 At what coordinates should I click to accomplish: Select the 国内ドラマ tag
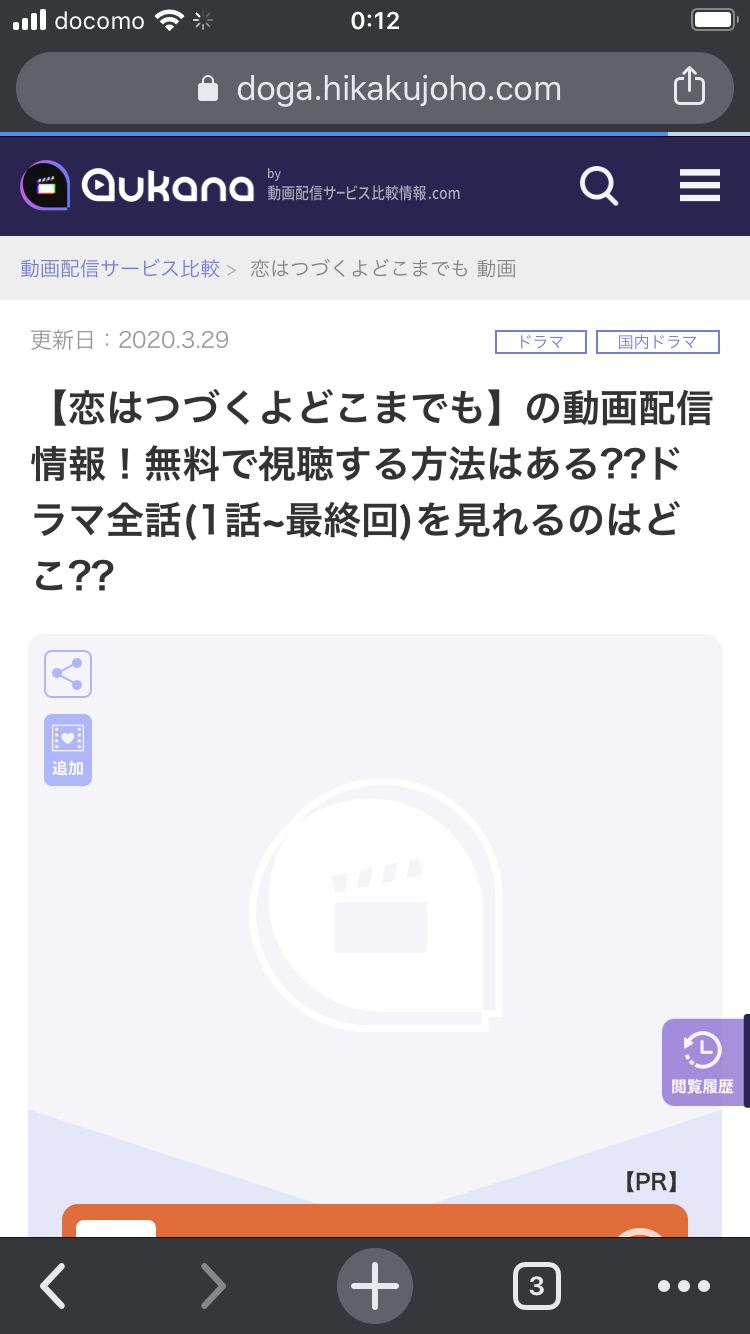[x=658, y=342]
